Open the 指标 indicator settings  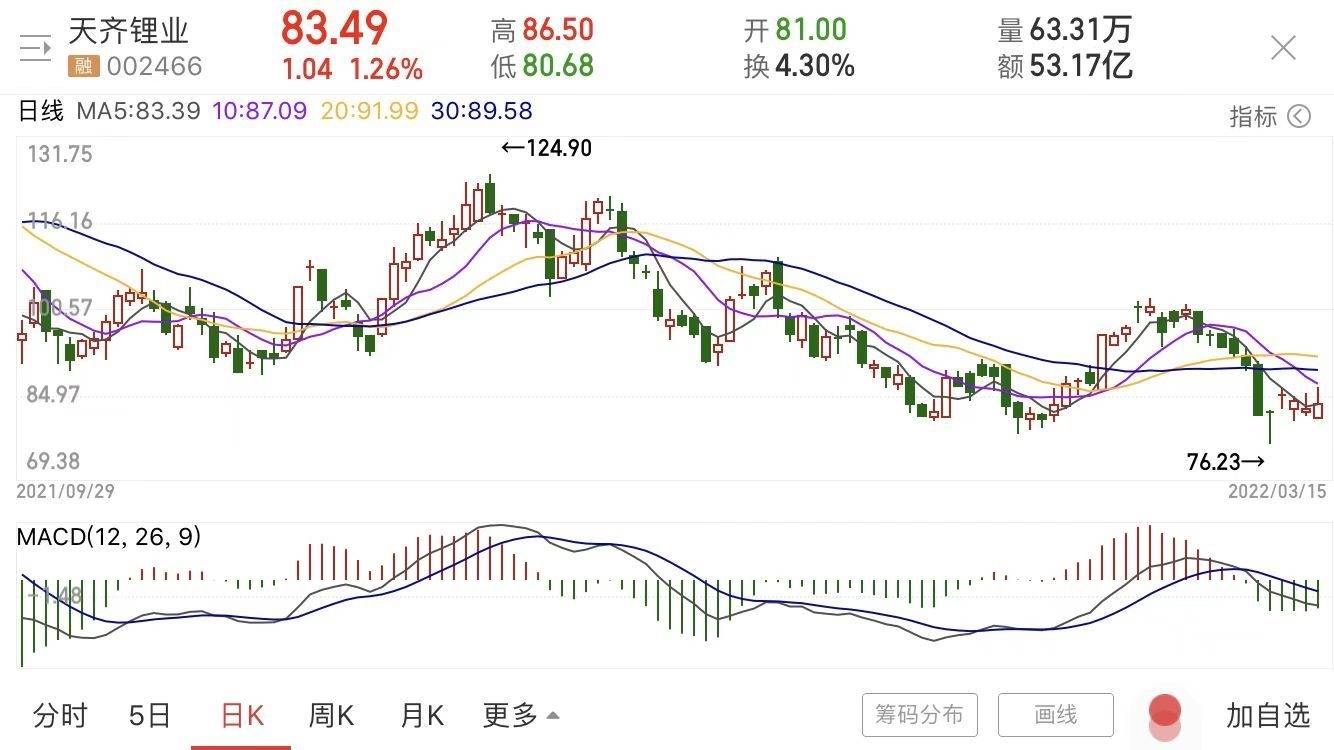[1269, 116]
